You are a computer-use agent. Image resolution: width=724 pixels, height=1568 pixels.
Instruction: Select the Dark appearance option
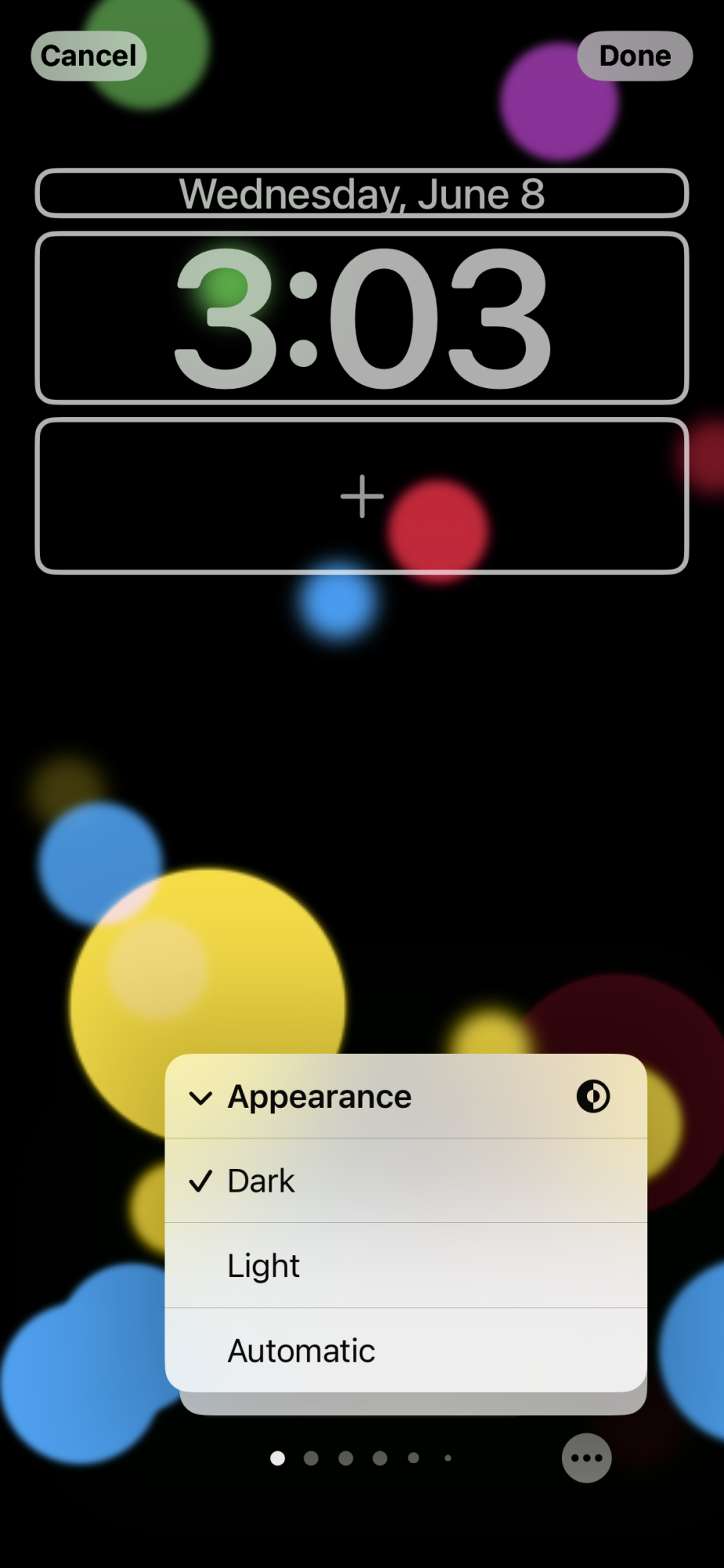406,1181
